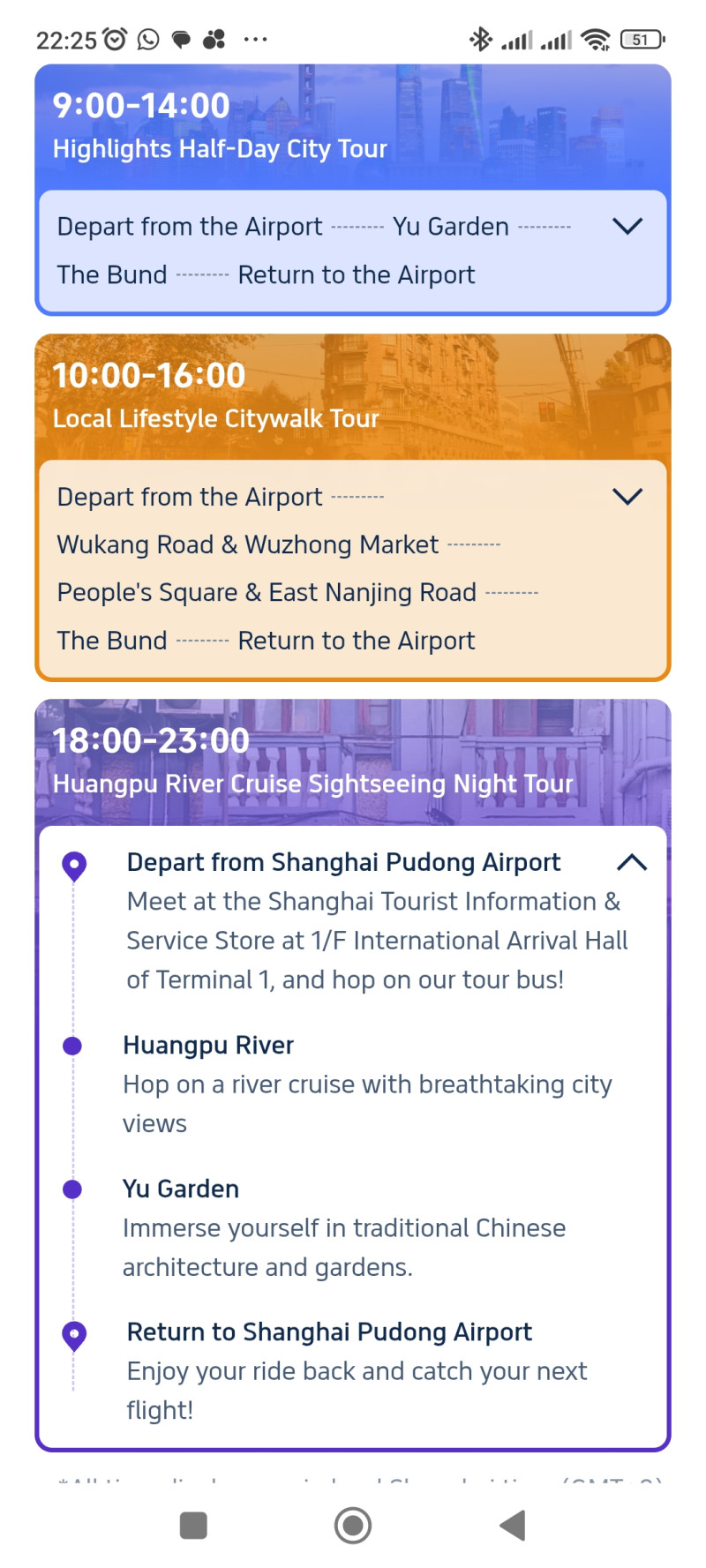The width and height of the screenshot is (706, 1568).
Task: Collapse the Huangpu River Cruise Night Tour details
Action: tap(632, 863)
